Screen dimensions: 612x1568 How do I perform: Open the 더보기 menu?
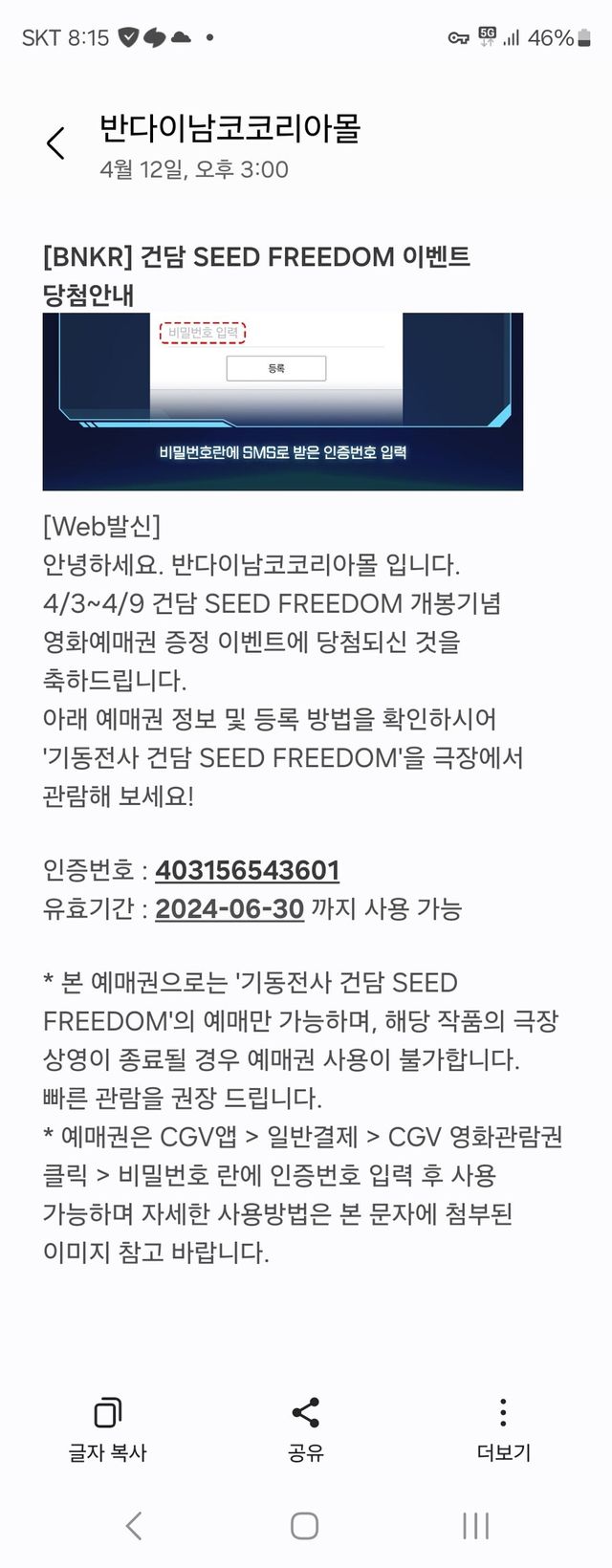click(503, 1428)
